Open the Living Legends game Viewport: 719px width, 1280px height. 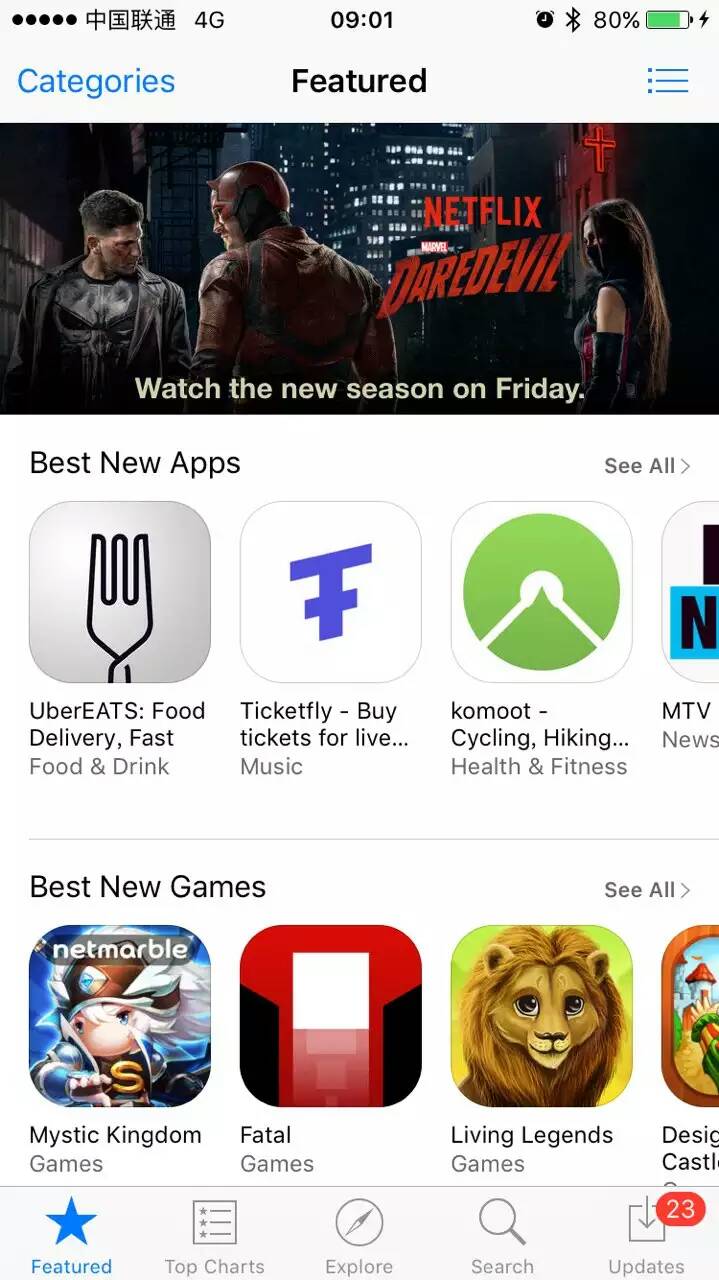(541, 1016)
